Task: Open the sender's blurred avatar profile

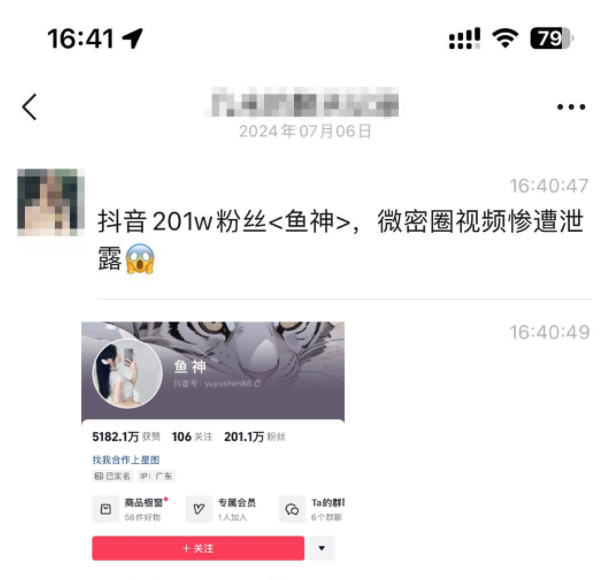Action: coord(50,201)
